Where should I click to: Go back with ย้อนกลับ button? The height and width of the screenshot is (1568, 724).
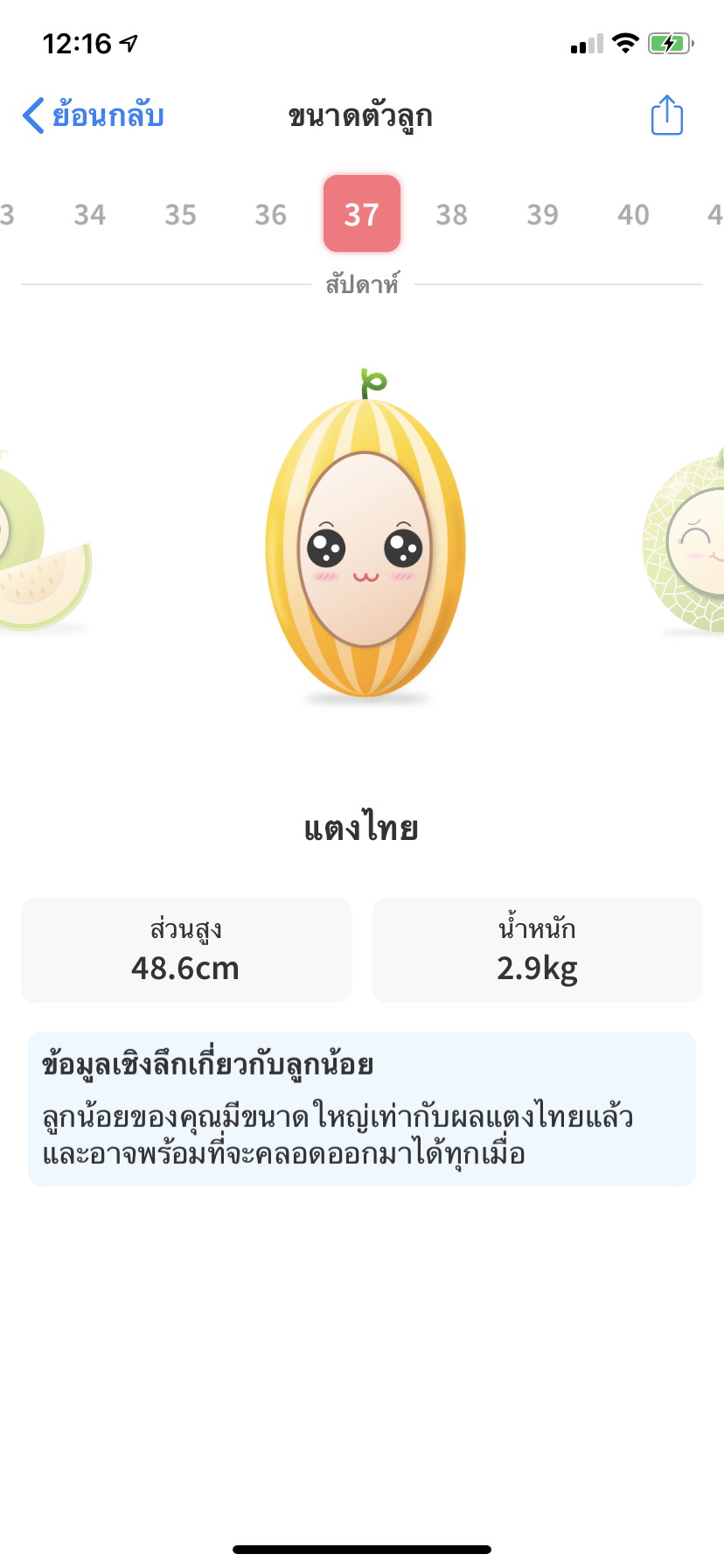94,115
